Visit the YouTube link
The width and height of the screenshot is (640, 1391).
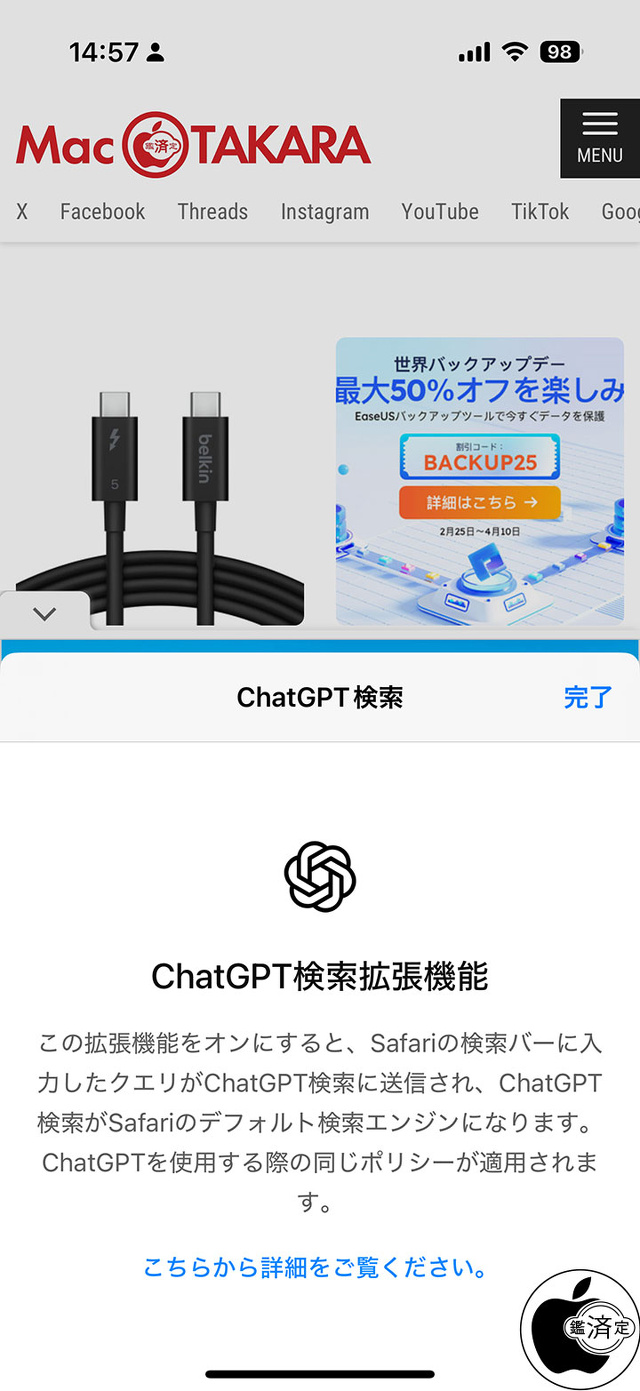click(440, 212)
